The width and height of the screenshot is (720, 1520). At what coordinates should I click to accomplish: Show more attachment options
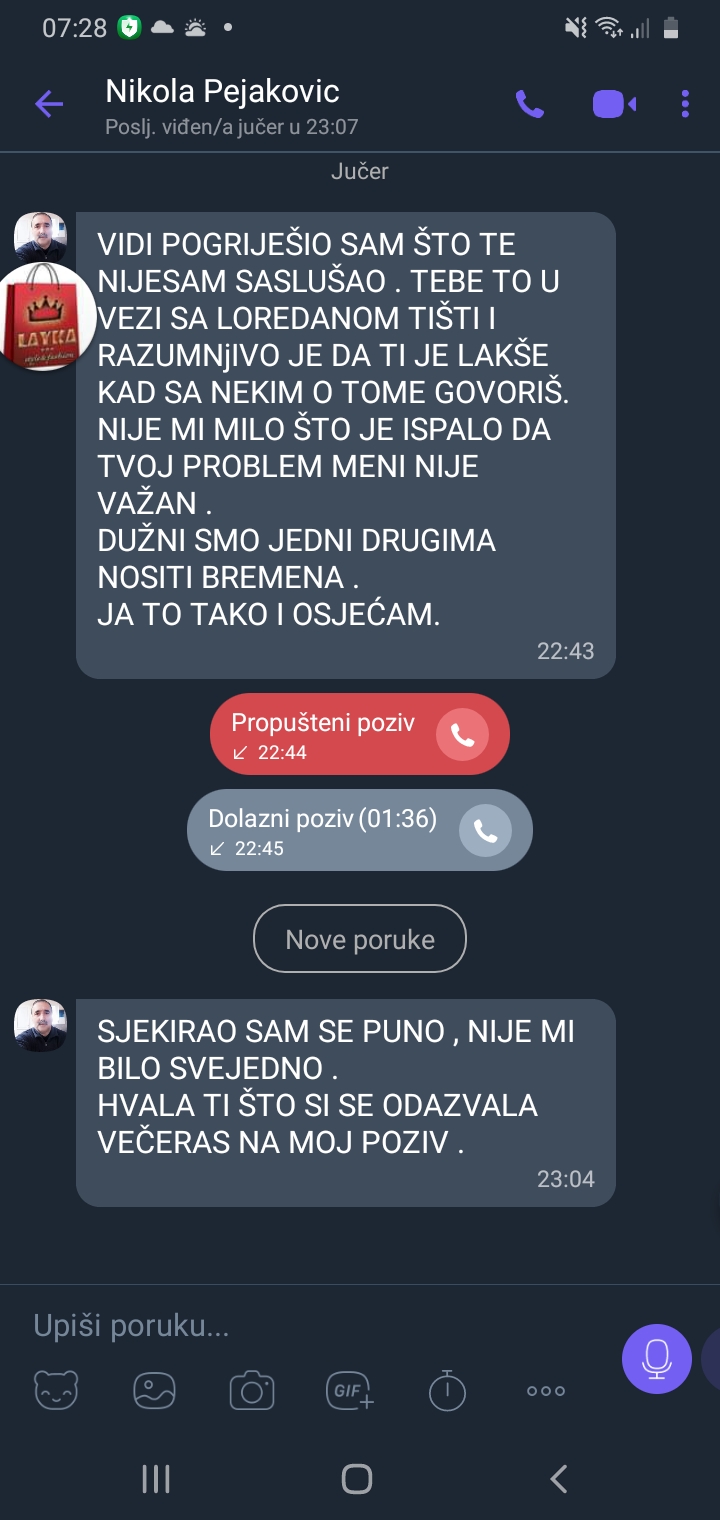pyautogui.click(x=545, y=1390)
